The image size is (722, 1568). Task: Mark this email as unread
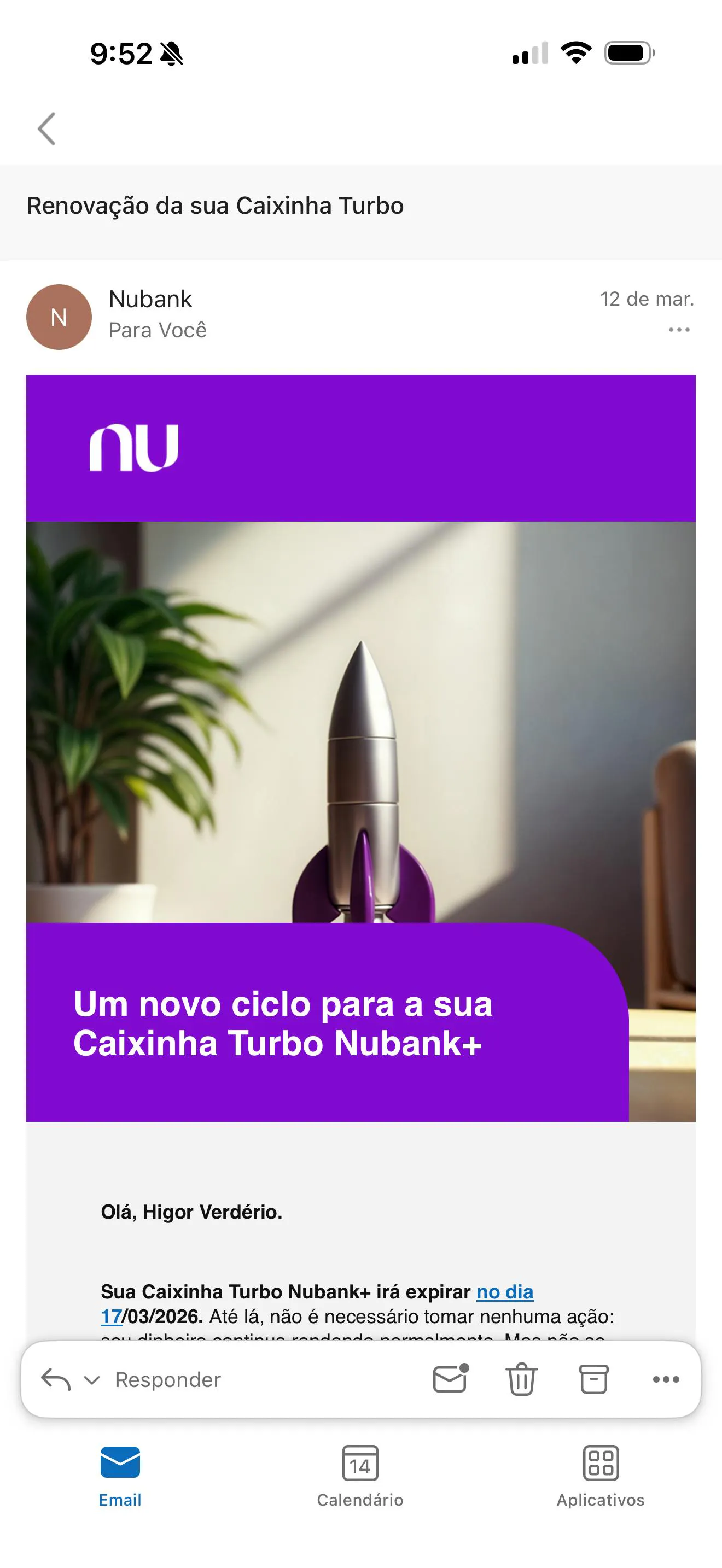[x=451, y=1379]
